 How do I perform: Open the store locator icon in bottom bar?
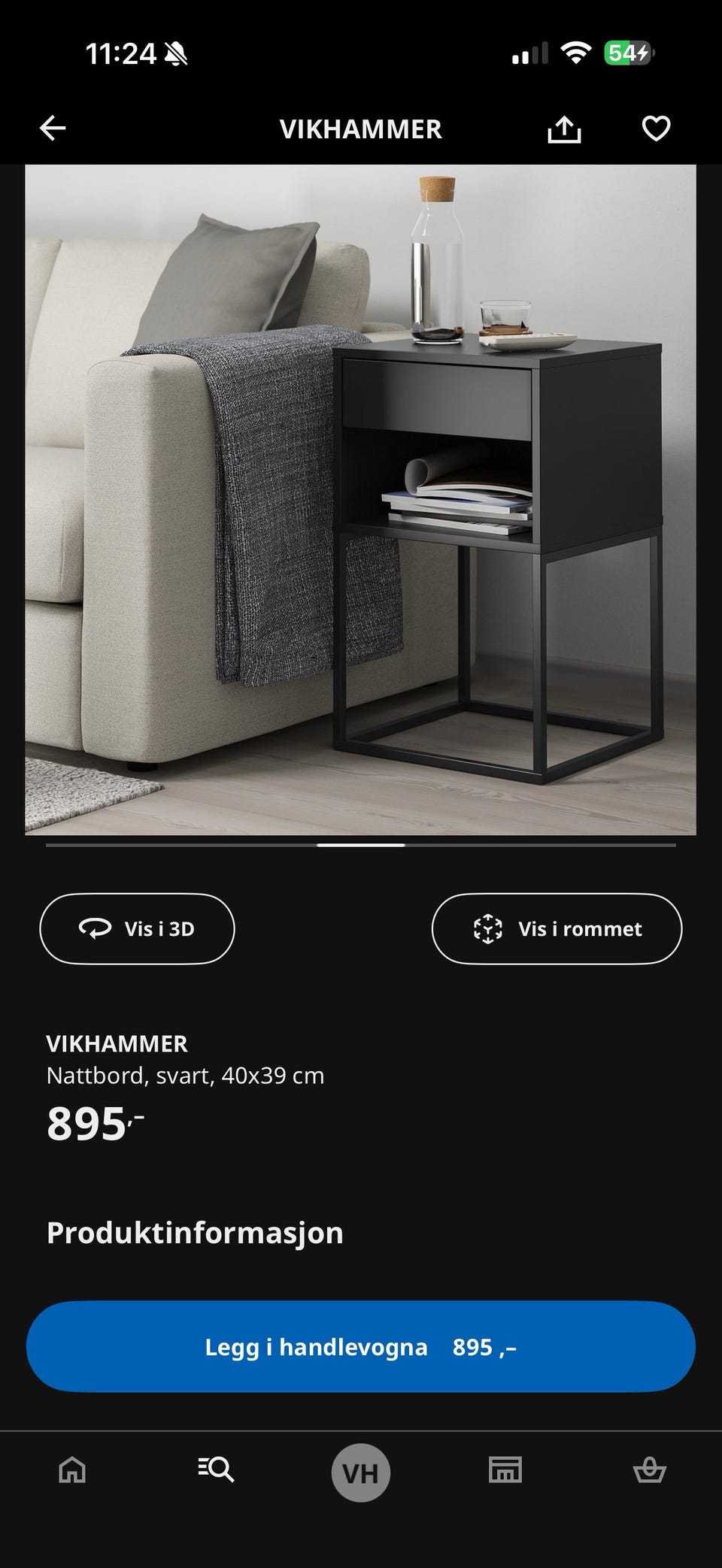pos(505,1472)
